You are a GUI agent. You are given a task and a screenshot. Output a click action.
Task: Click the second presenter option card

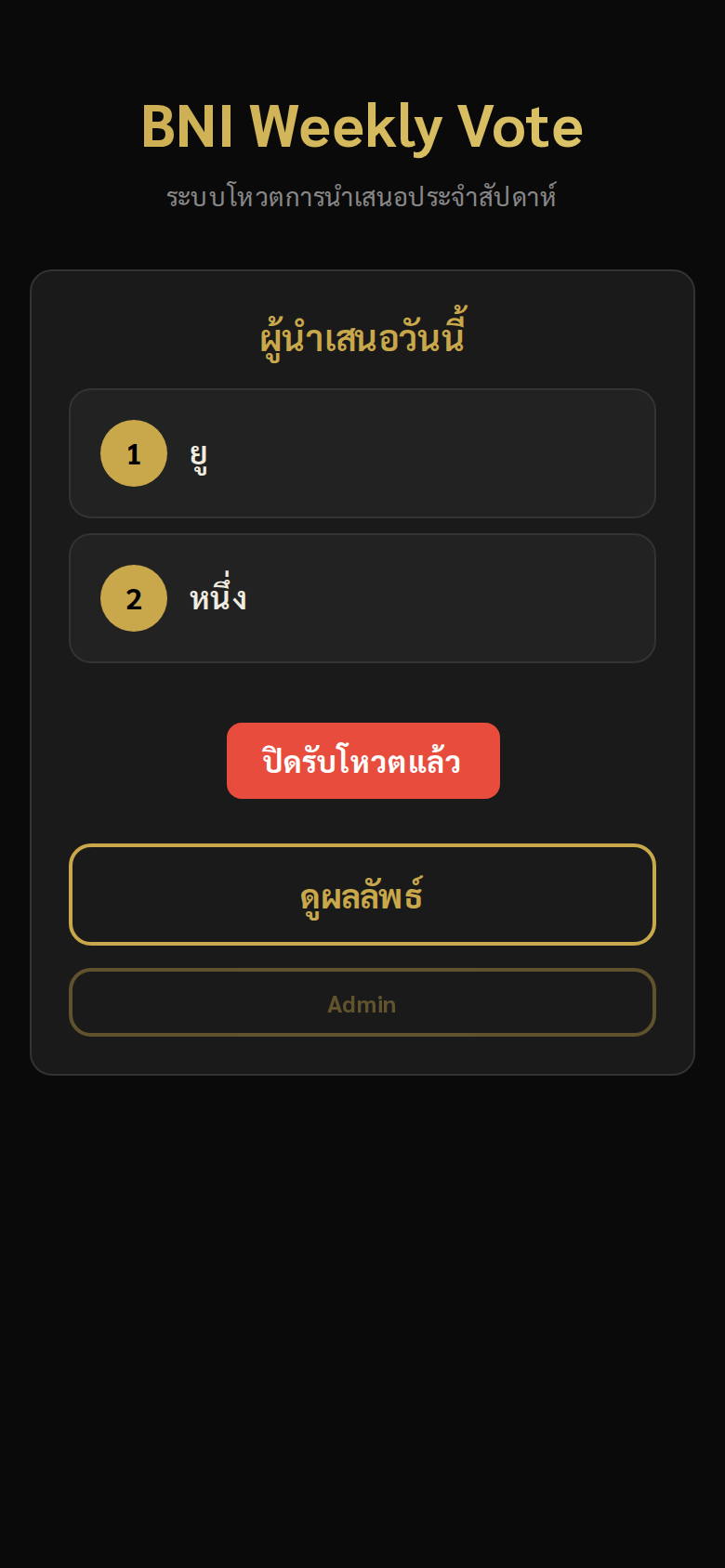pyautogui.click(x=362, y=598)
